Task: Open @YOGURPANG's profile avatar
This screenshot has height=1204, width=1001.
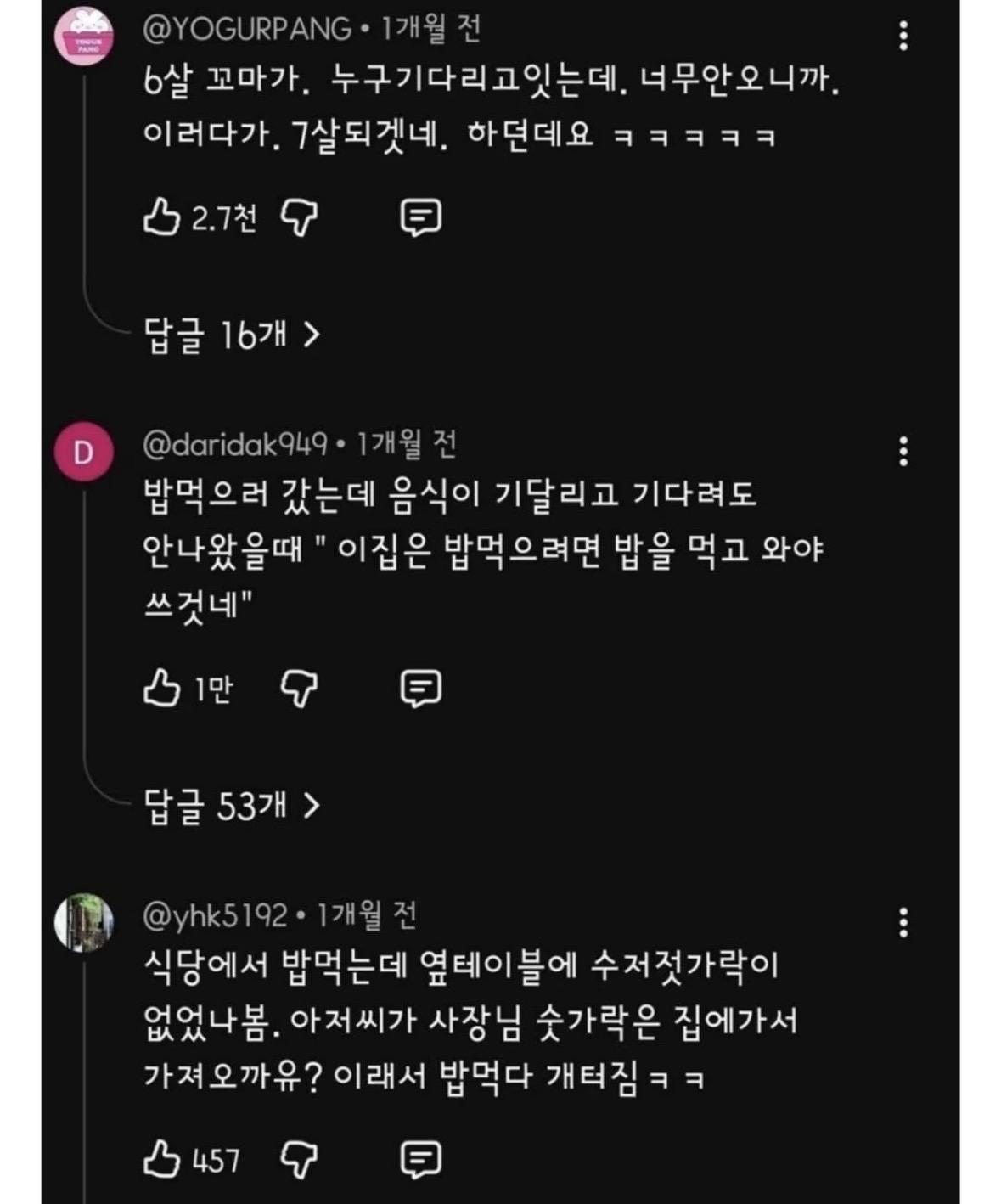Action: pyautogui.click(x=83, y=36)
